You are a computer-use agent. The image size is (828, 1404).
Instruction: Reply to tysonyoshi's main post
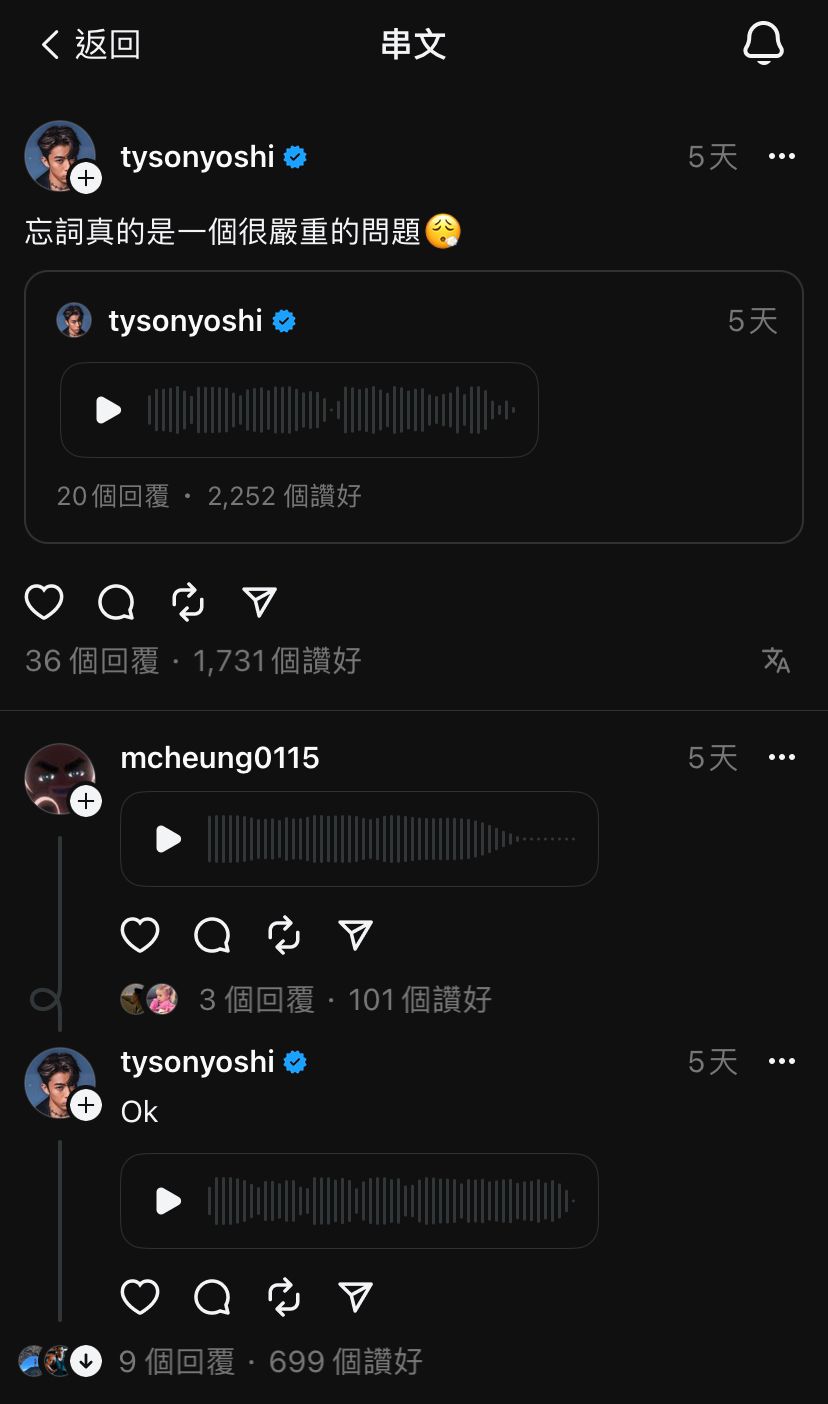[x=116, y=602]
